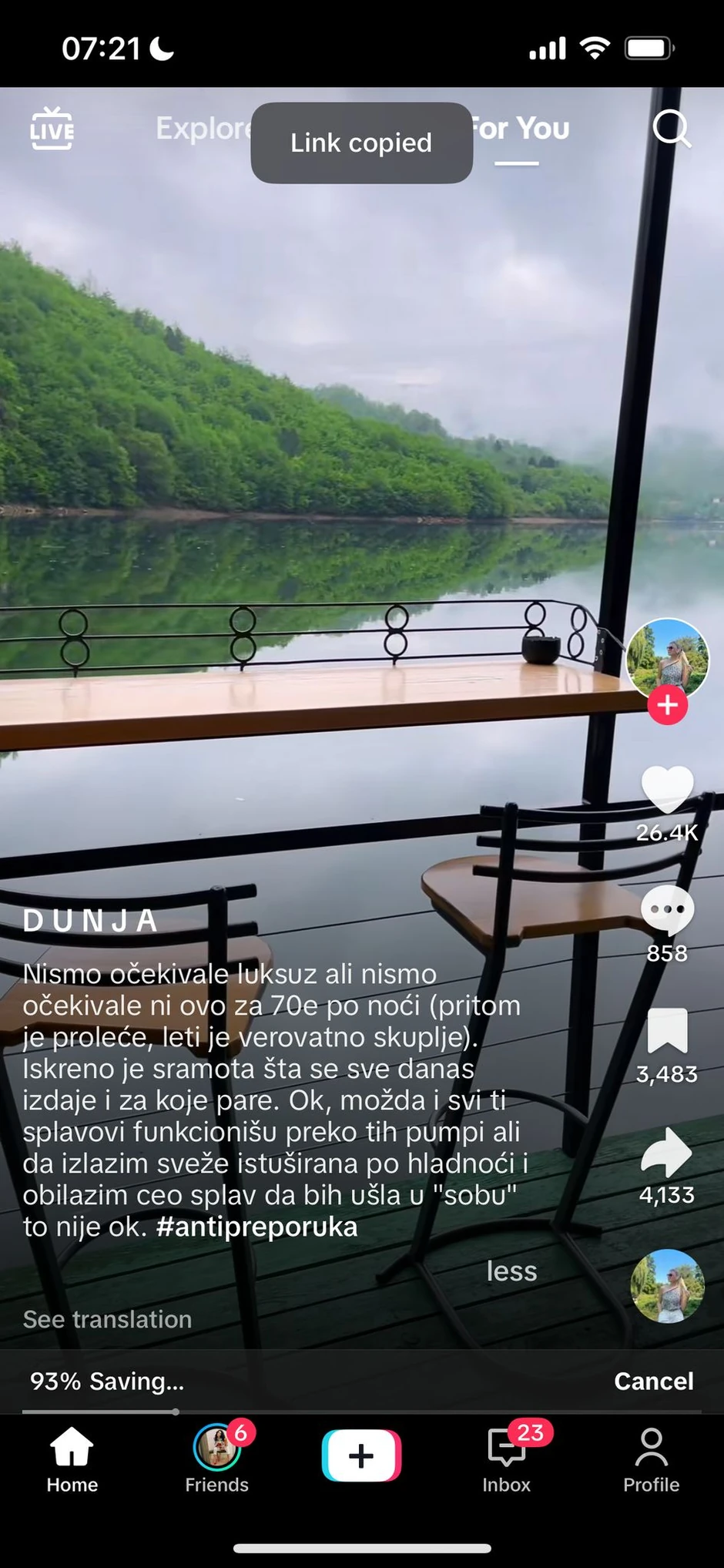This screenshot has width=724, height=1568.
Task: Open the comments on this video
Action: pos(667,910)
